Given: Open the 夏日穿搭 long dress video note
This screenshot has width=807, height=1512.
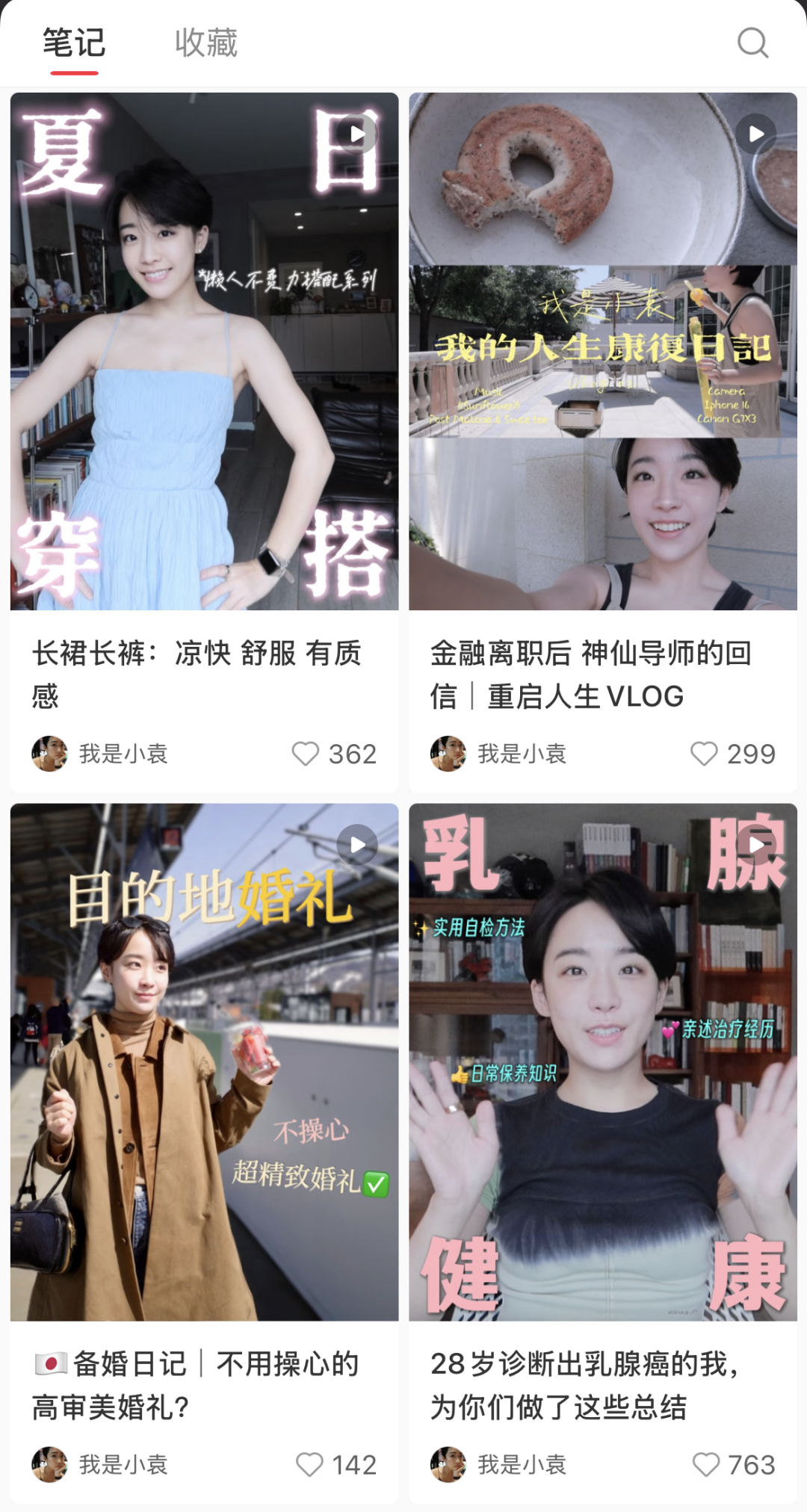Looking at the screenshot, I should 204,351.
